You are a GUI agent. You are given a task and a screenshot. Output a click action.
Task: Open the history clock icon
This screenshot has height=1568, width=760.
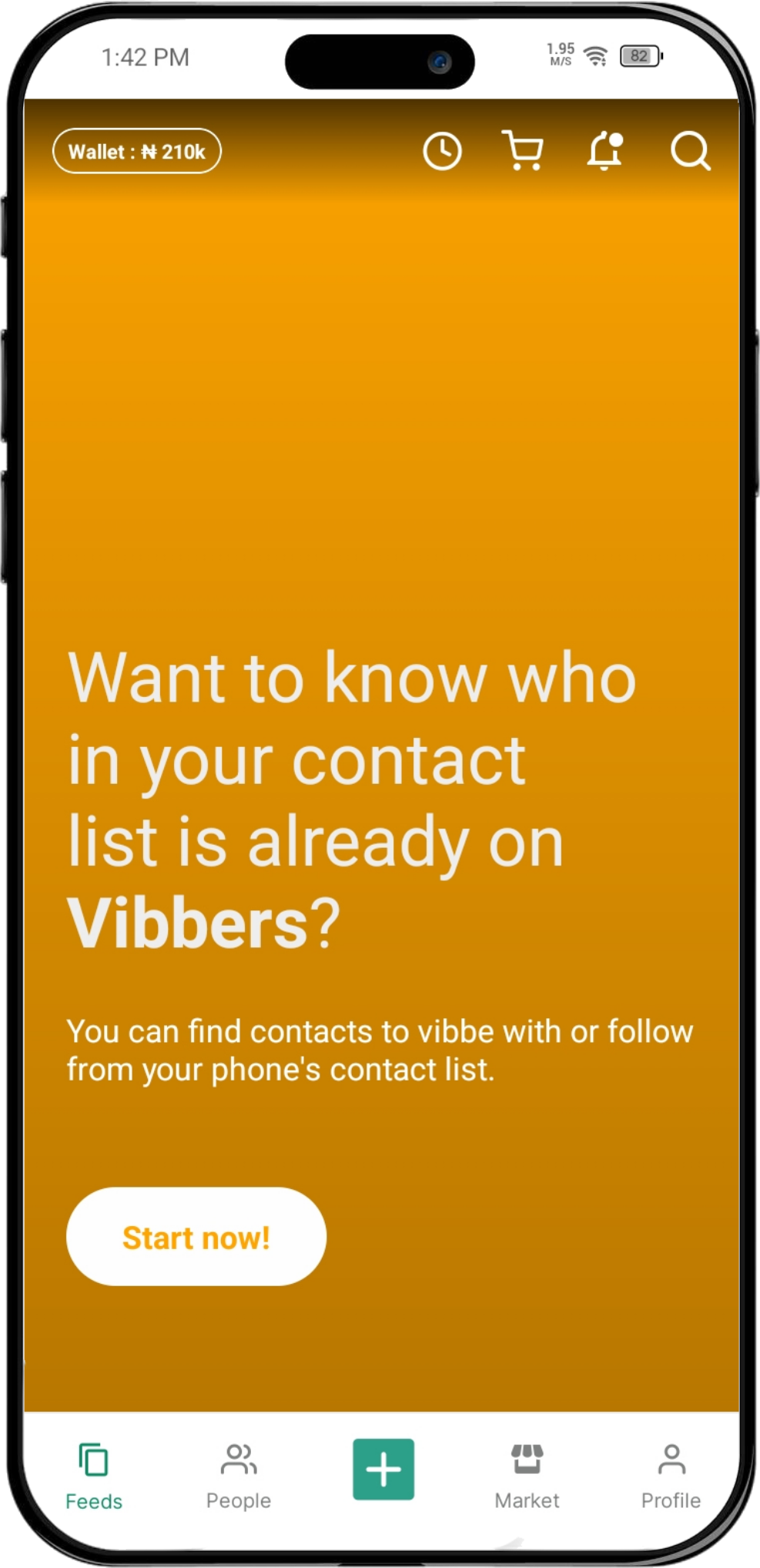443,151
